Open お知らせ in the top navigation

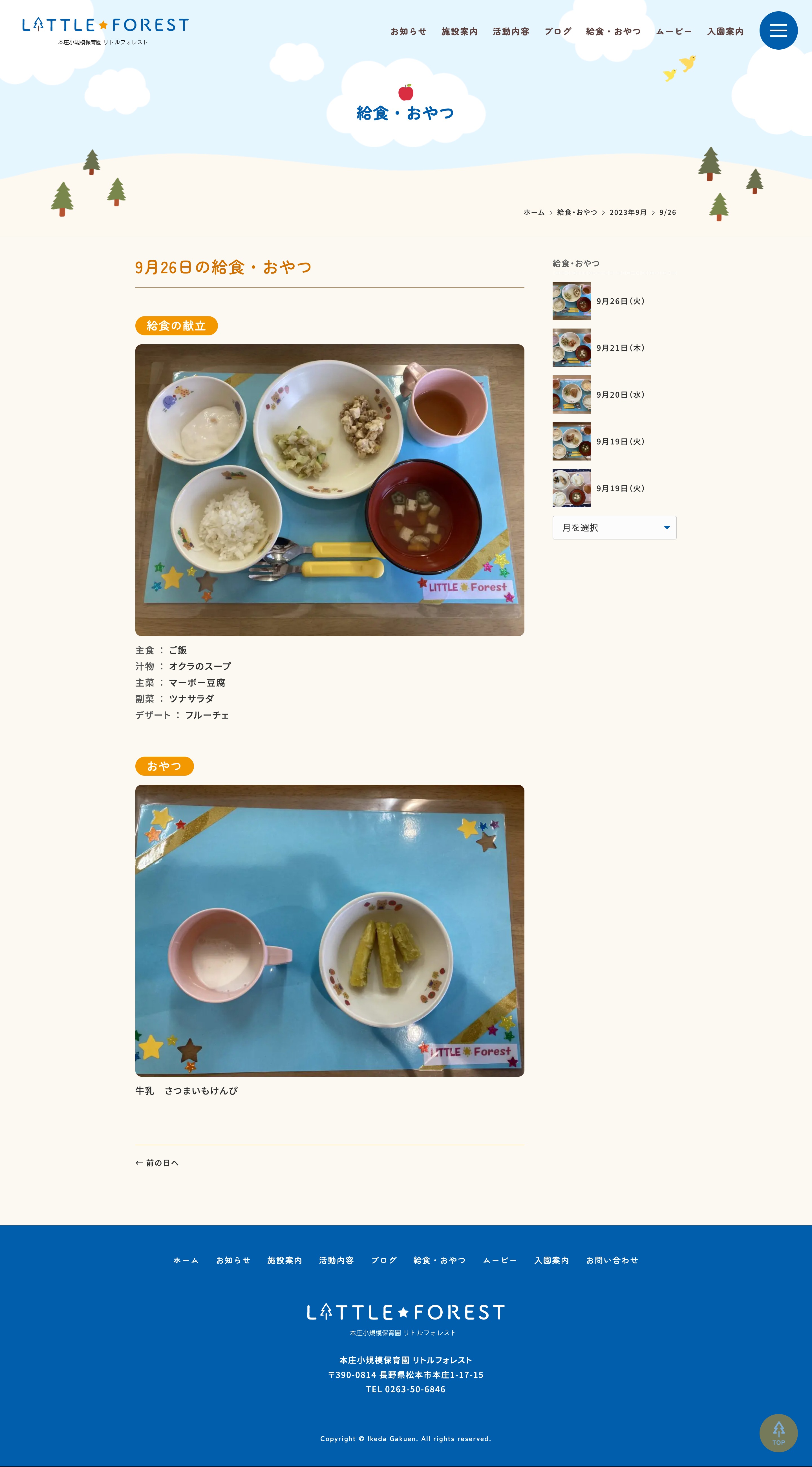pos(408,32)
